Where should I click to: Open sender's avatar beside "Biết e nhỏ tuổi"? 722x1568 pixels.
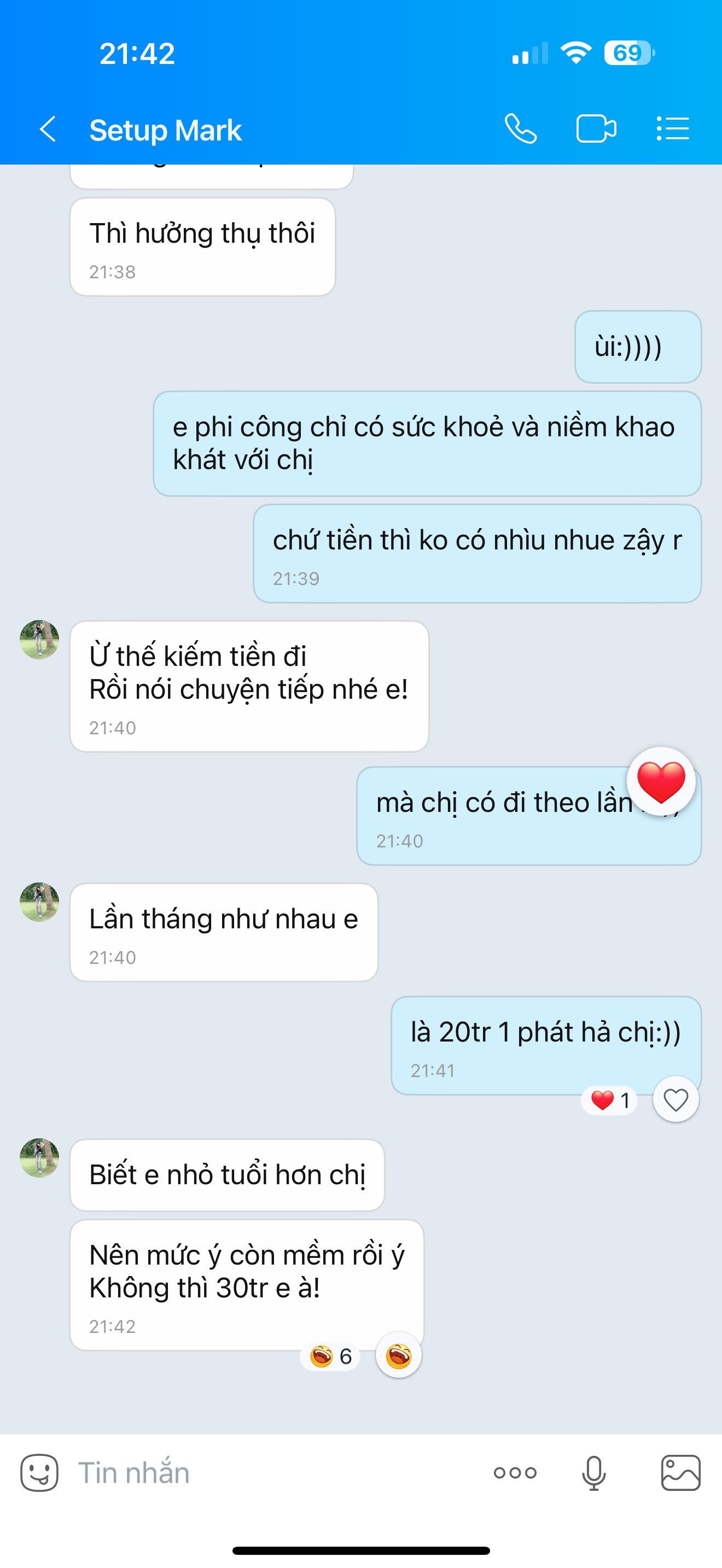(x=39, y=1158)
